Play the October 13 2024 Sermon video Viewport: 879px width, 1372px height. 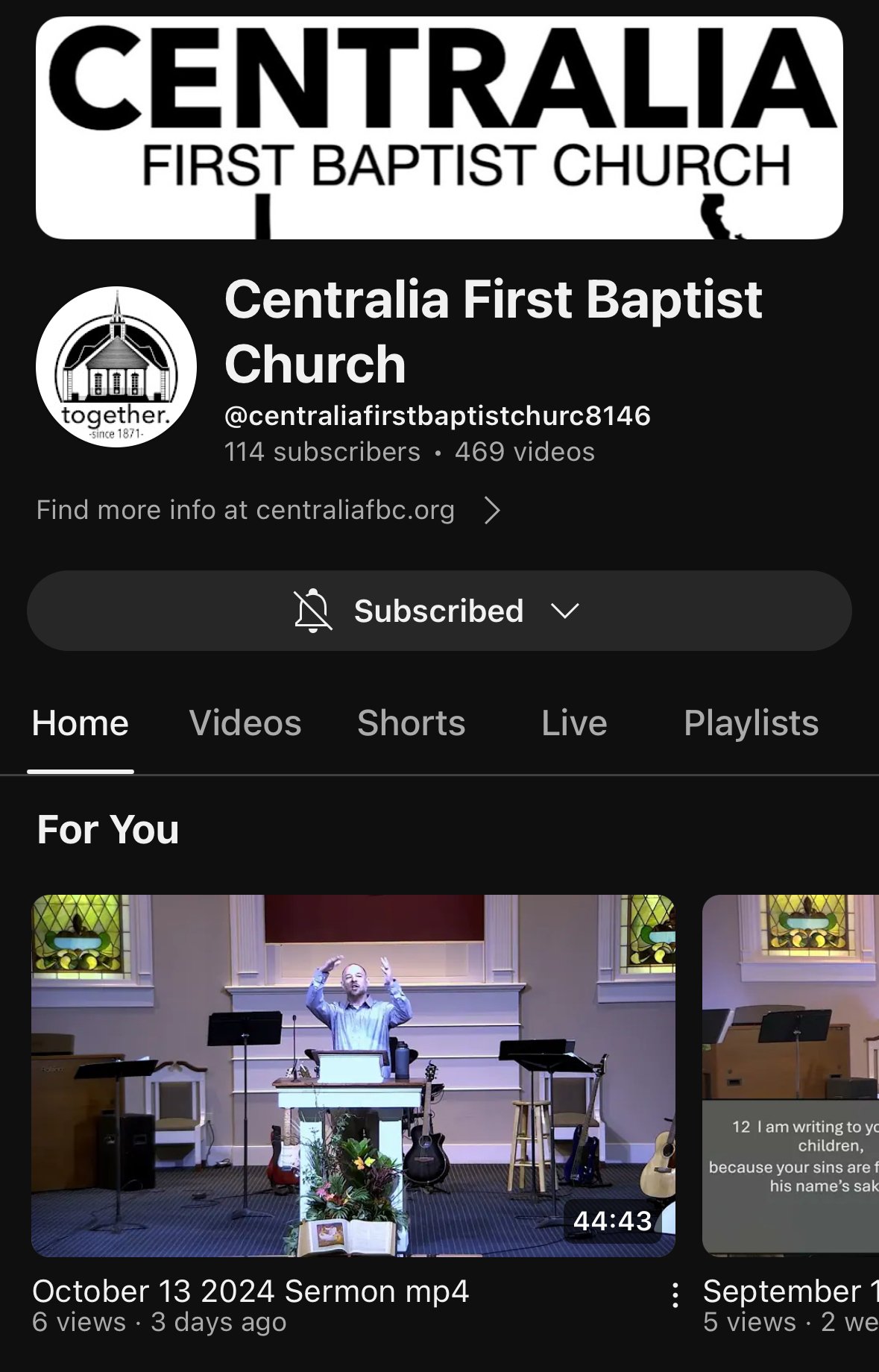pos(353,1075)
